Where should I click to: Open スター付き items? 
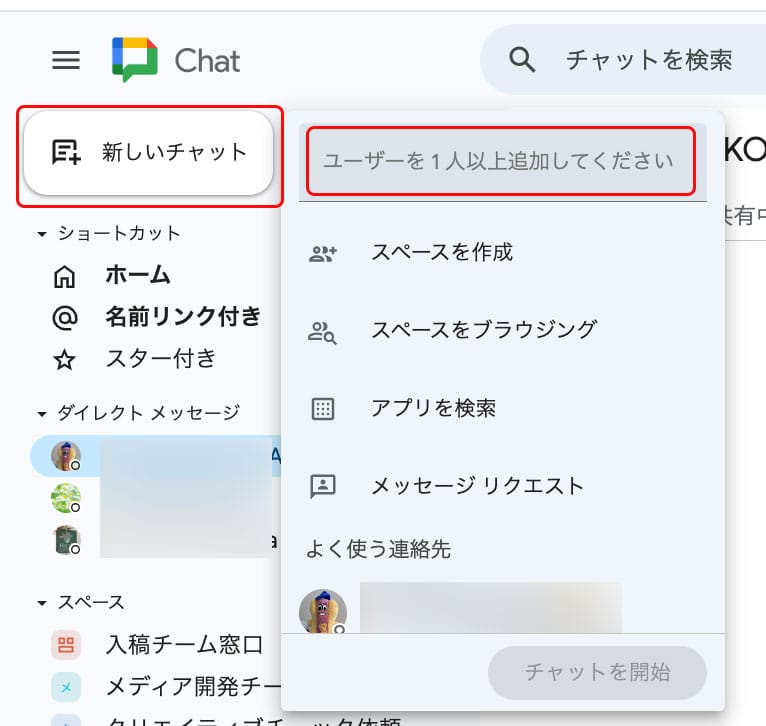pyautogui.click(x=160, y=359)
